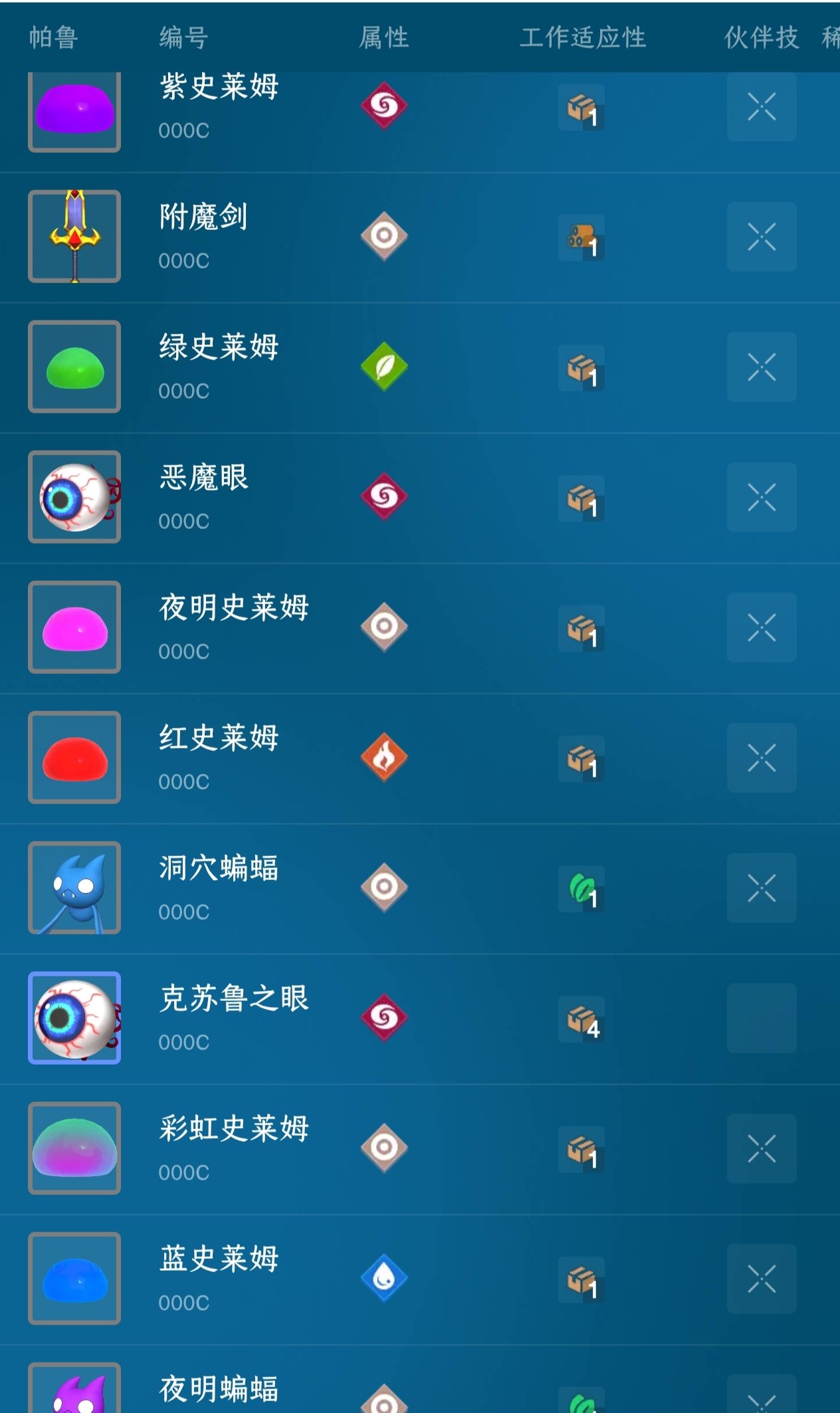840x1413 pixels.
Task: Open the 彩虹史莱姆 row
Action: [x=234, y=1147]
